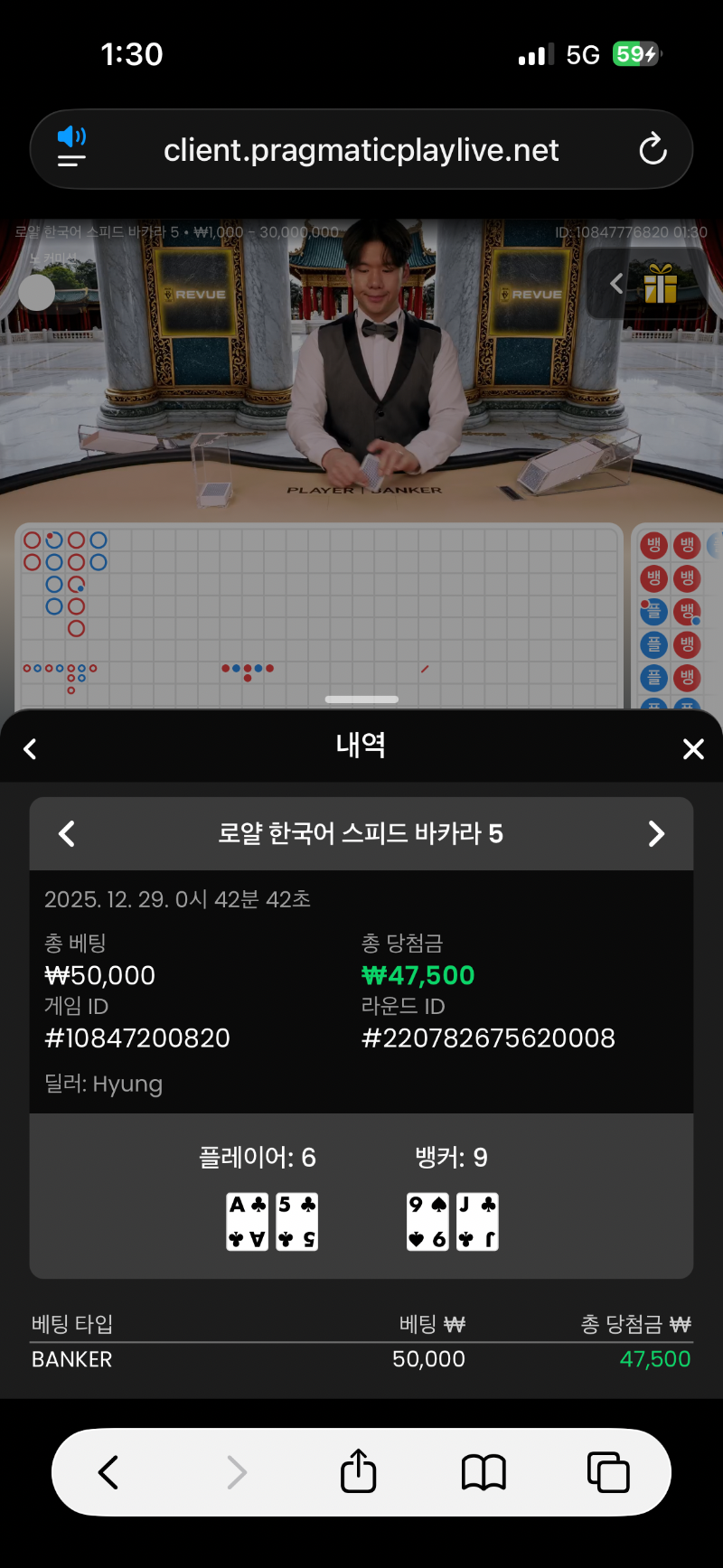Show the next game history record
The width and height of the screenshot is (723, 1568).
click(x=656, y=833)
